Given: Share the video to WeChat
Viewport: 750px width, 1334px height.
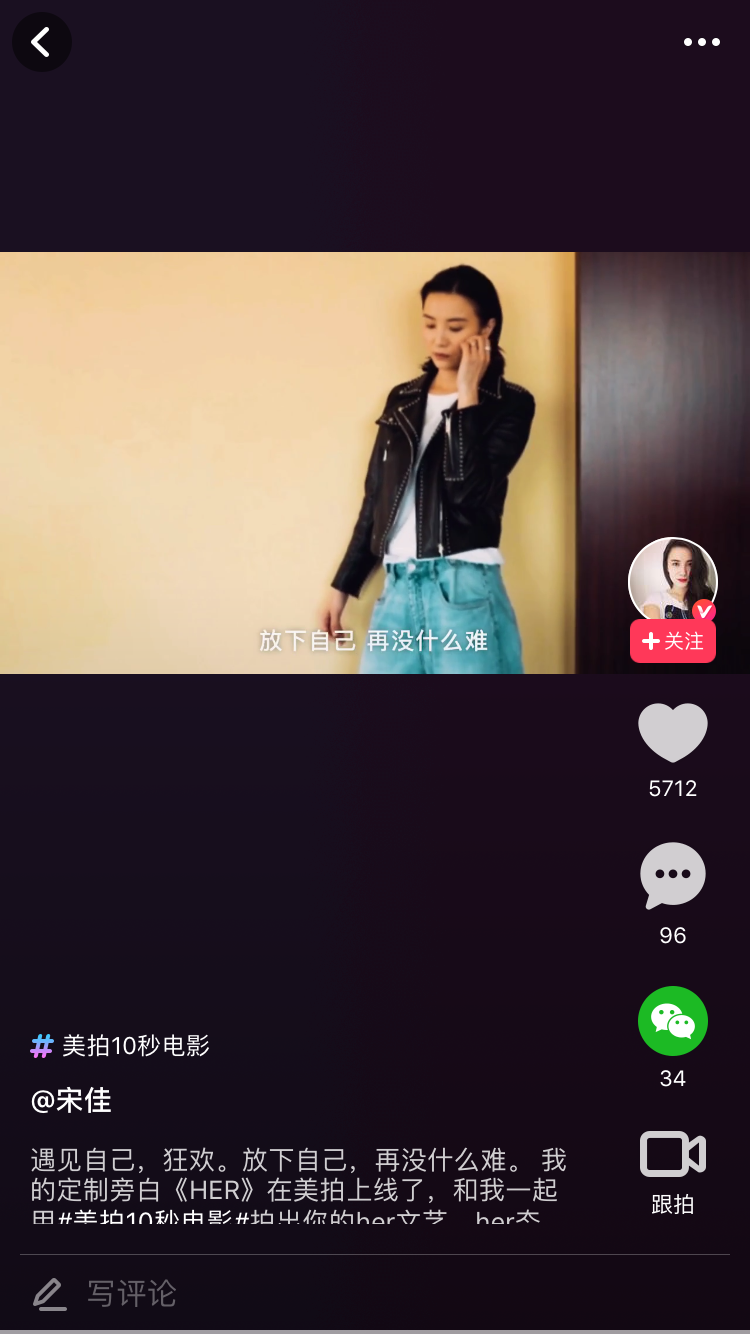Looking at the screenshot, I should pyautogui.click(x=672, y=1021).
